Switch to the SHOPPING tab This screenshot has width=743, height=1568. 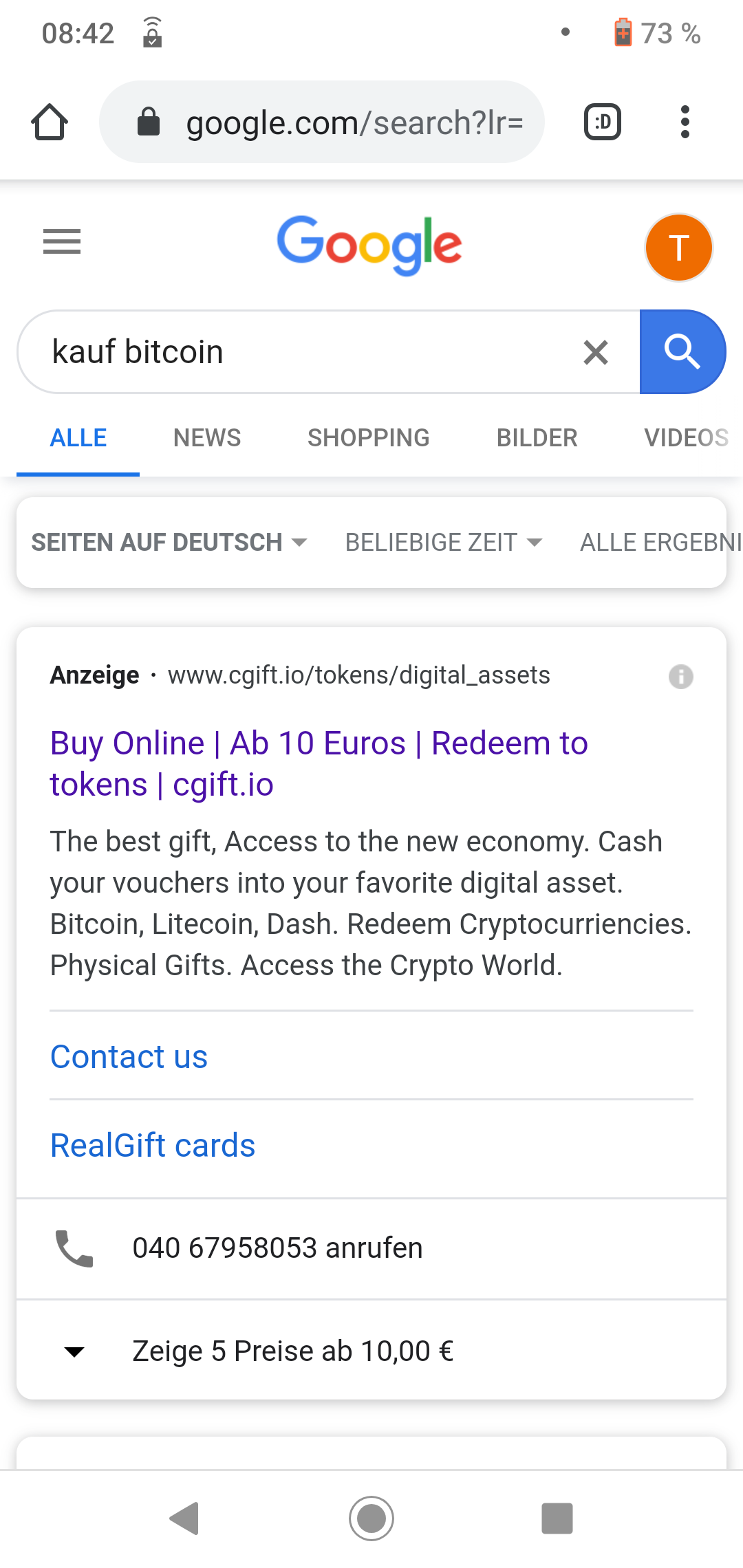[368, 437]
